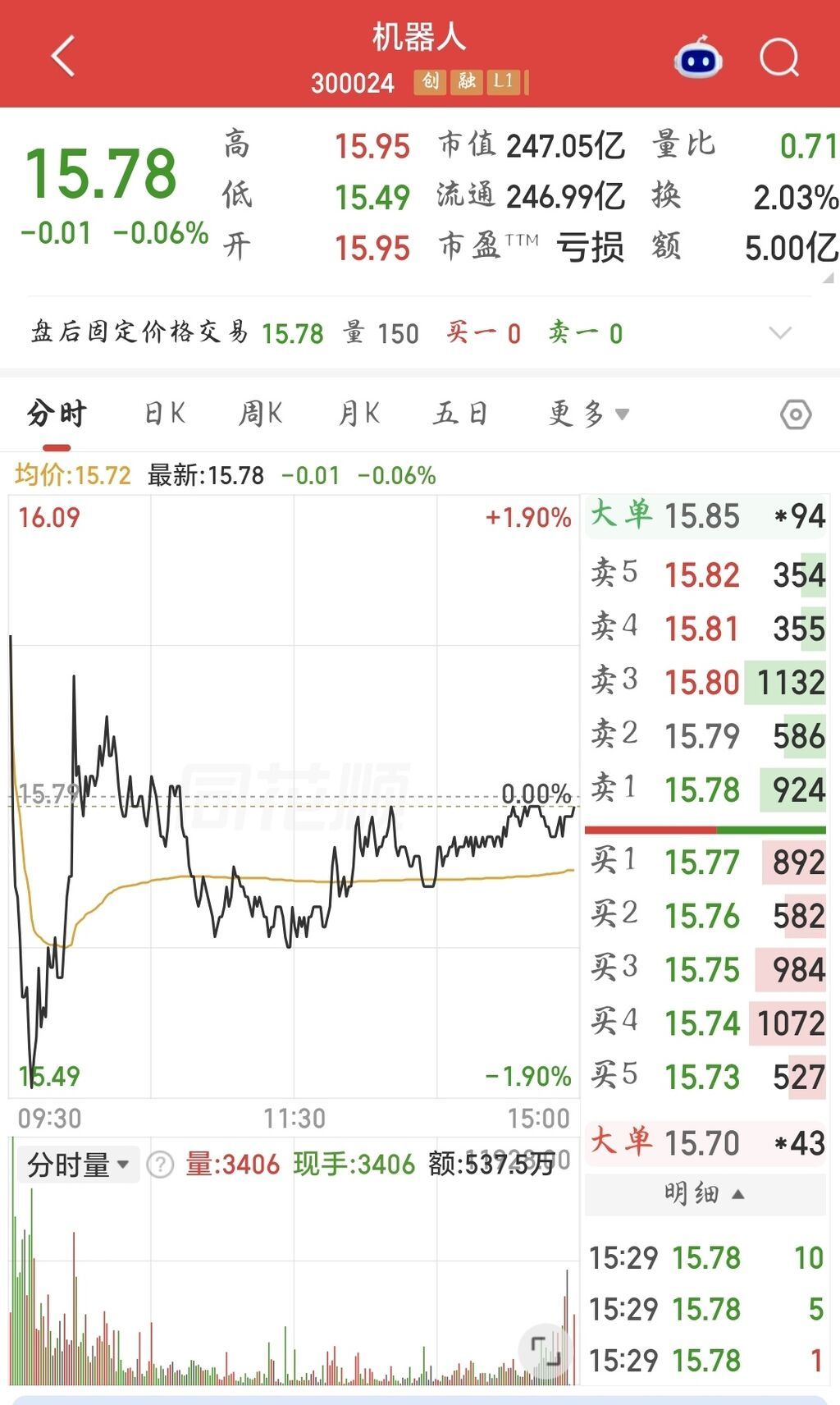Switch to the 周K tab
This screenshot has height=1405, width=840.
261,413
